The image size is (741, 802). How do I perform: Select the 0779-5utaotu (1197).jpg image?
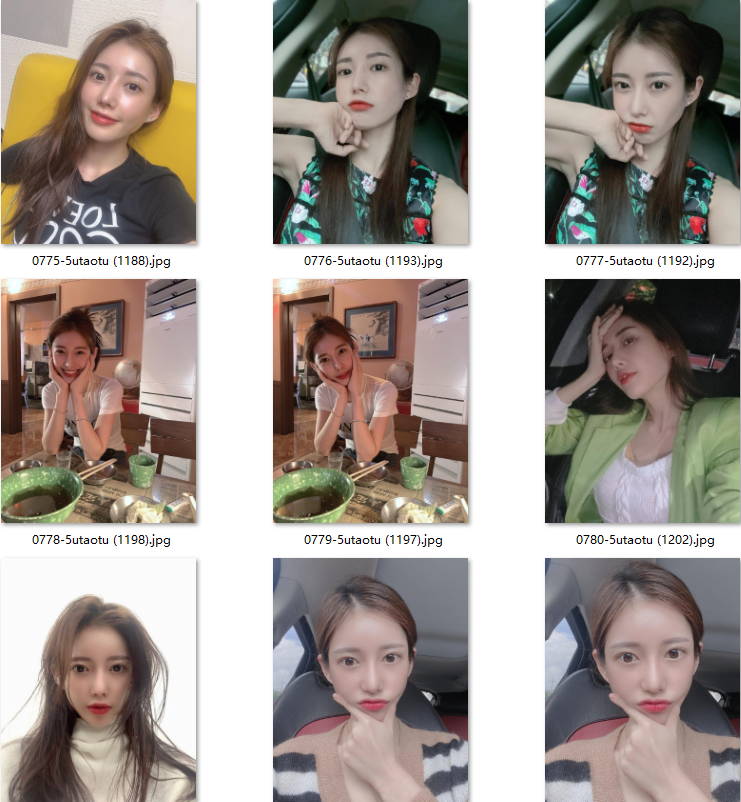(x=371, y=401)
